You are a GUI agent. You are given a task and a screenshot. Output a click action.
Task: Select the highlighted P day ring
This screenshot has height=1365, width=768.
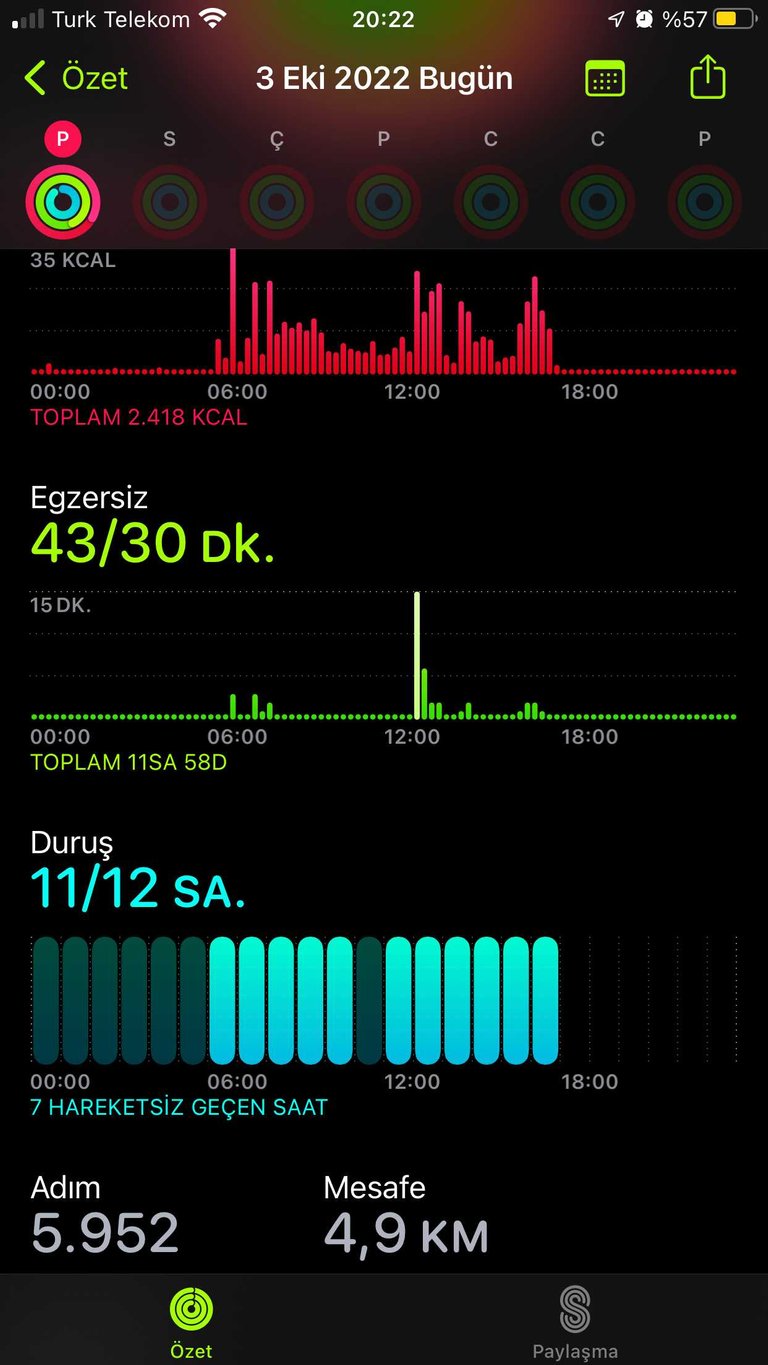(x=63, y=202)
